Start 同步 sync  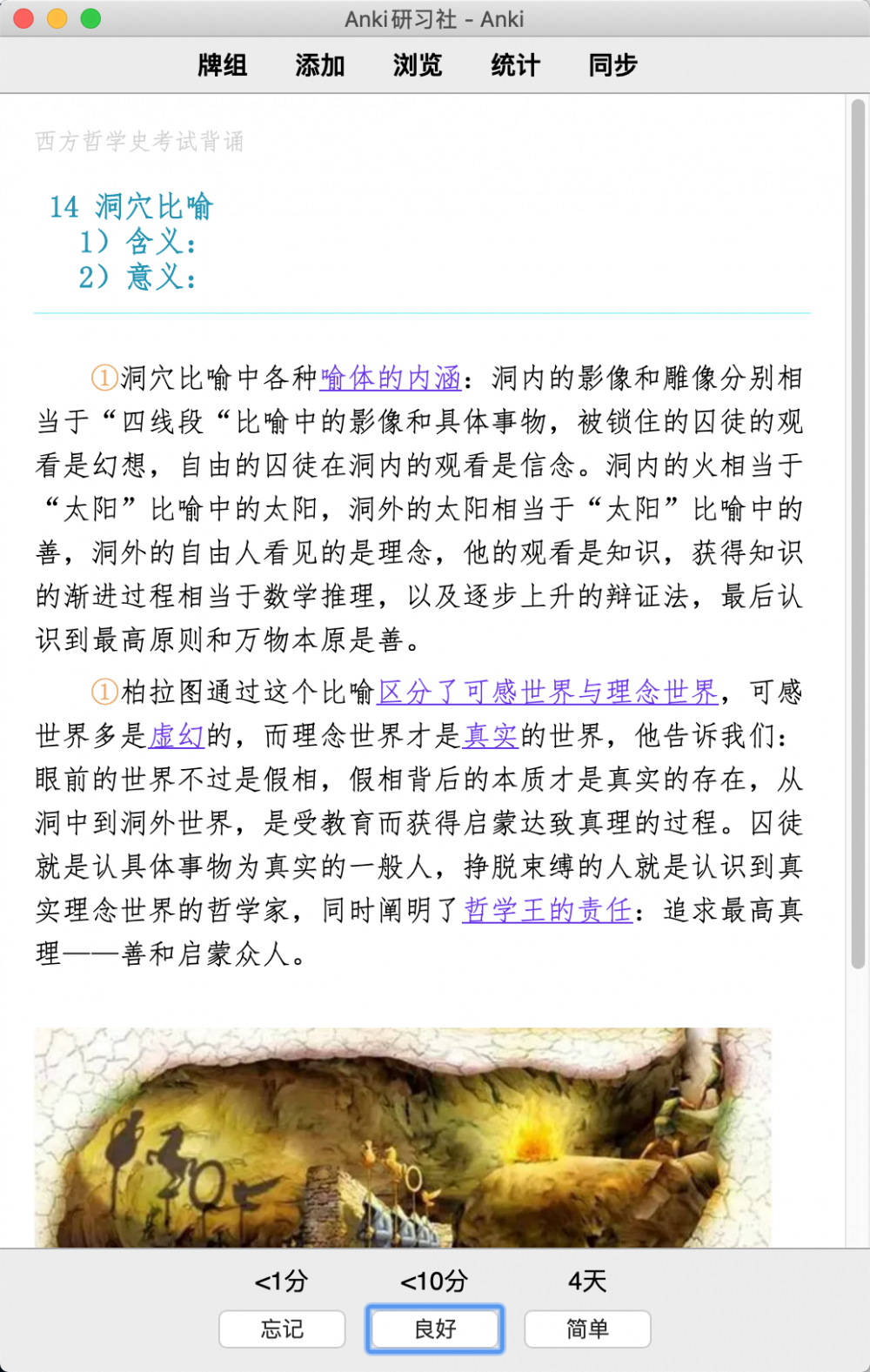tap(612, 65)
